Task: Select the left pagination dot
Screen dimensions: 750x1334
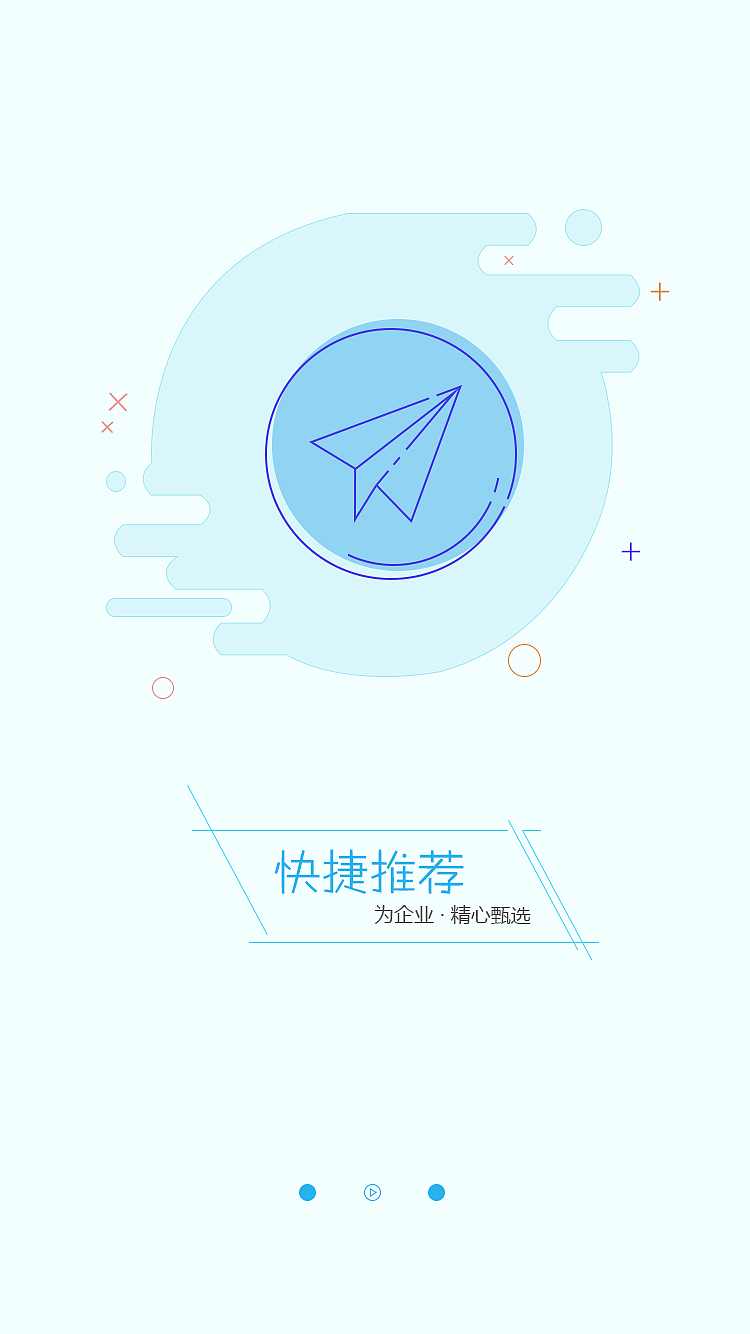Action: point(307,1192)
